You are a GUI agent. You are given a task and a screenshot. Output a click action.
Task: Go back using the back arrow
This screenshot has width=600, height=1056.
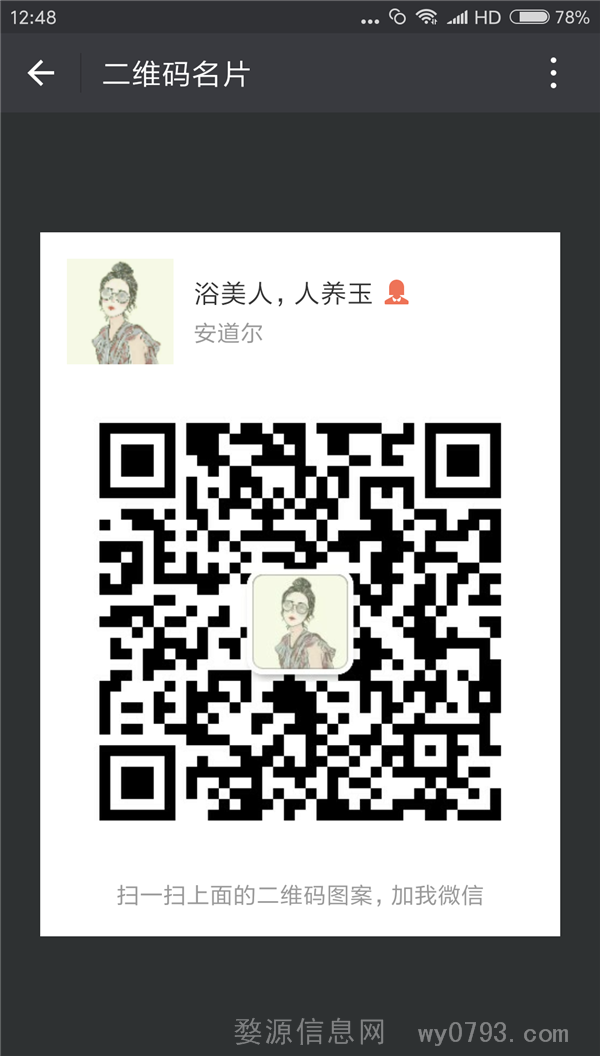pyautogui.click(x=40, y=73)
